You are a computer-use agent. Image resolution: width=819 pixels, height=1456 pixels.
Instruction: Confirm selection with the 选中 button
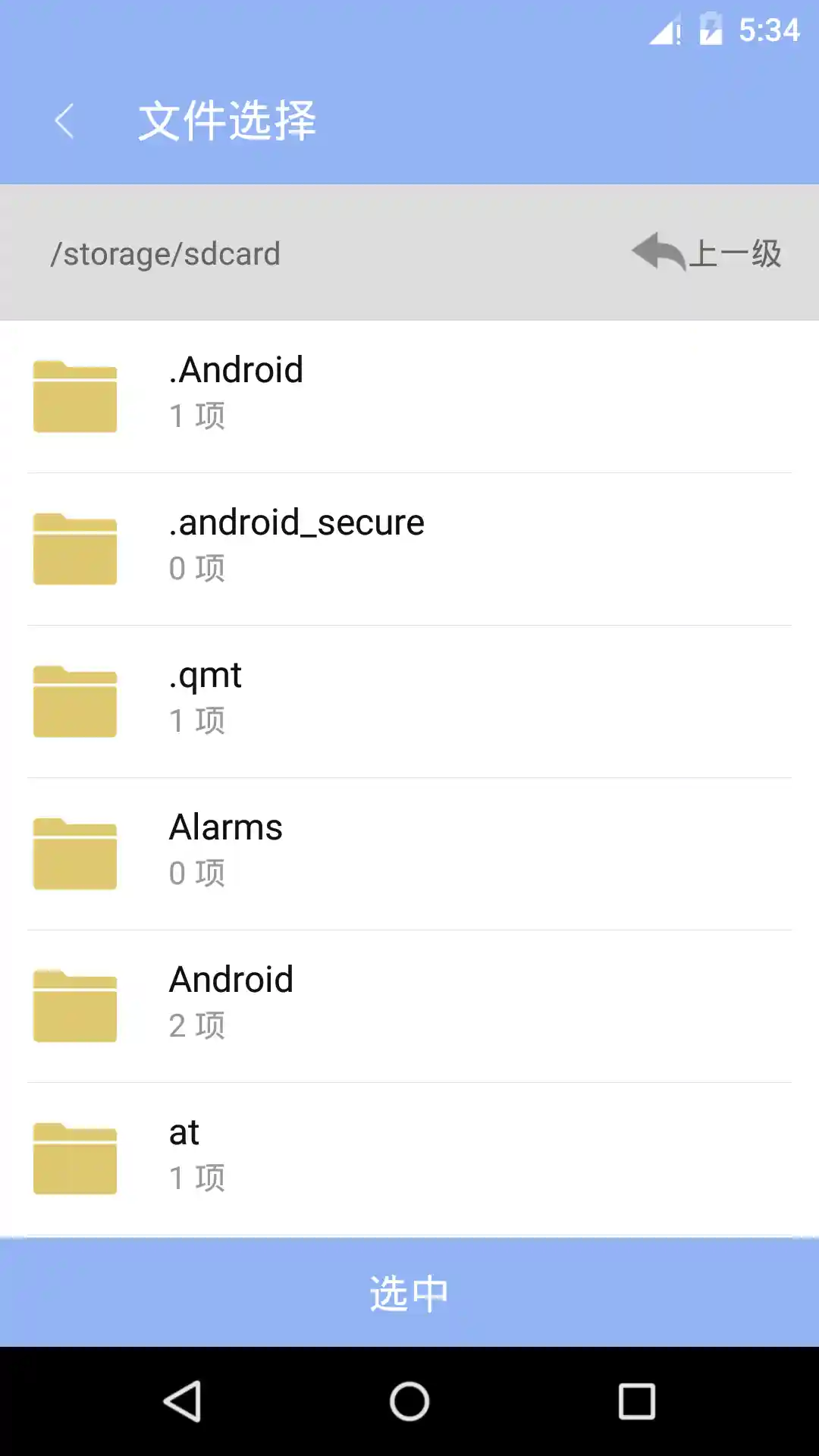click(409, 1293)
